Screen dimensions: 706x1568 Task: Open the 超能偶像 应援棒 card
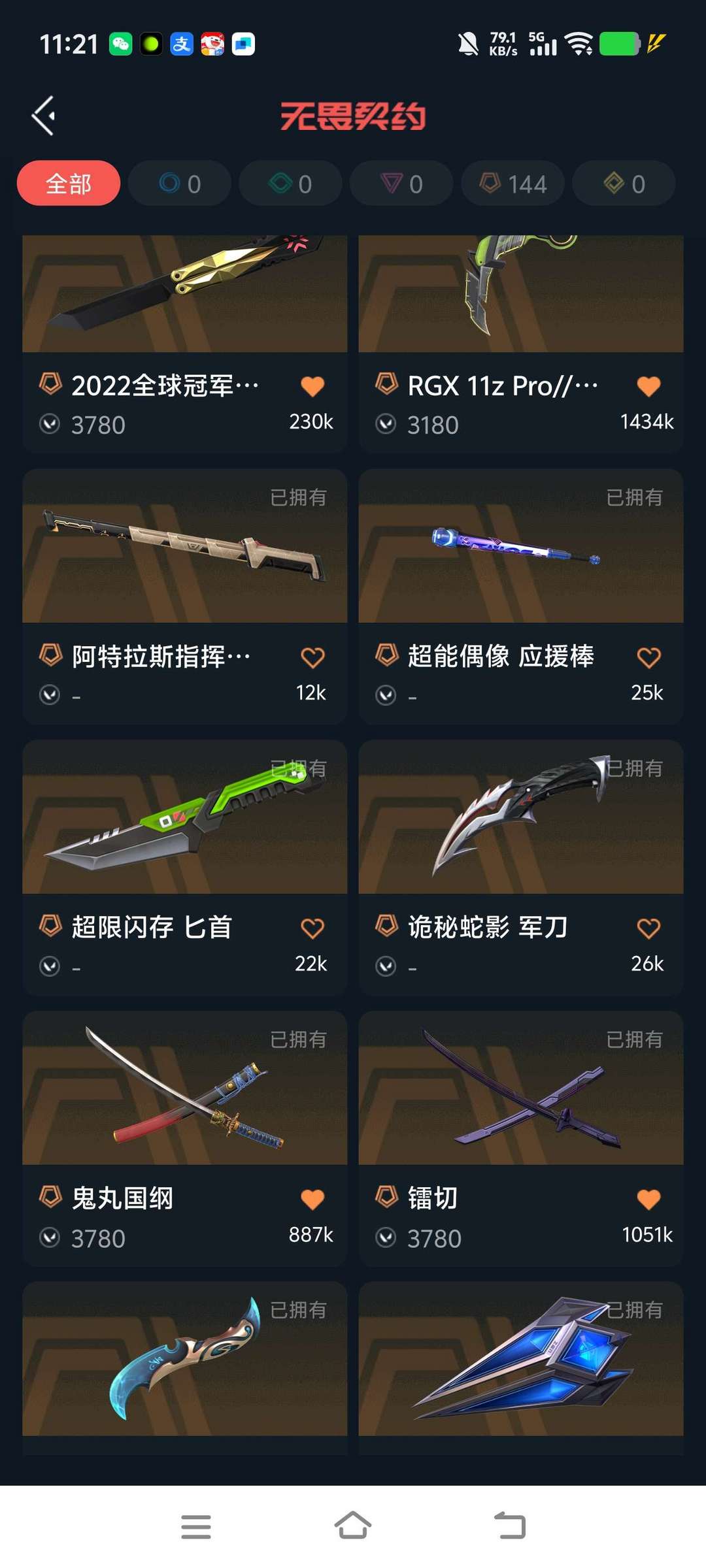click(x=520, y=546)
